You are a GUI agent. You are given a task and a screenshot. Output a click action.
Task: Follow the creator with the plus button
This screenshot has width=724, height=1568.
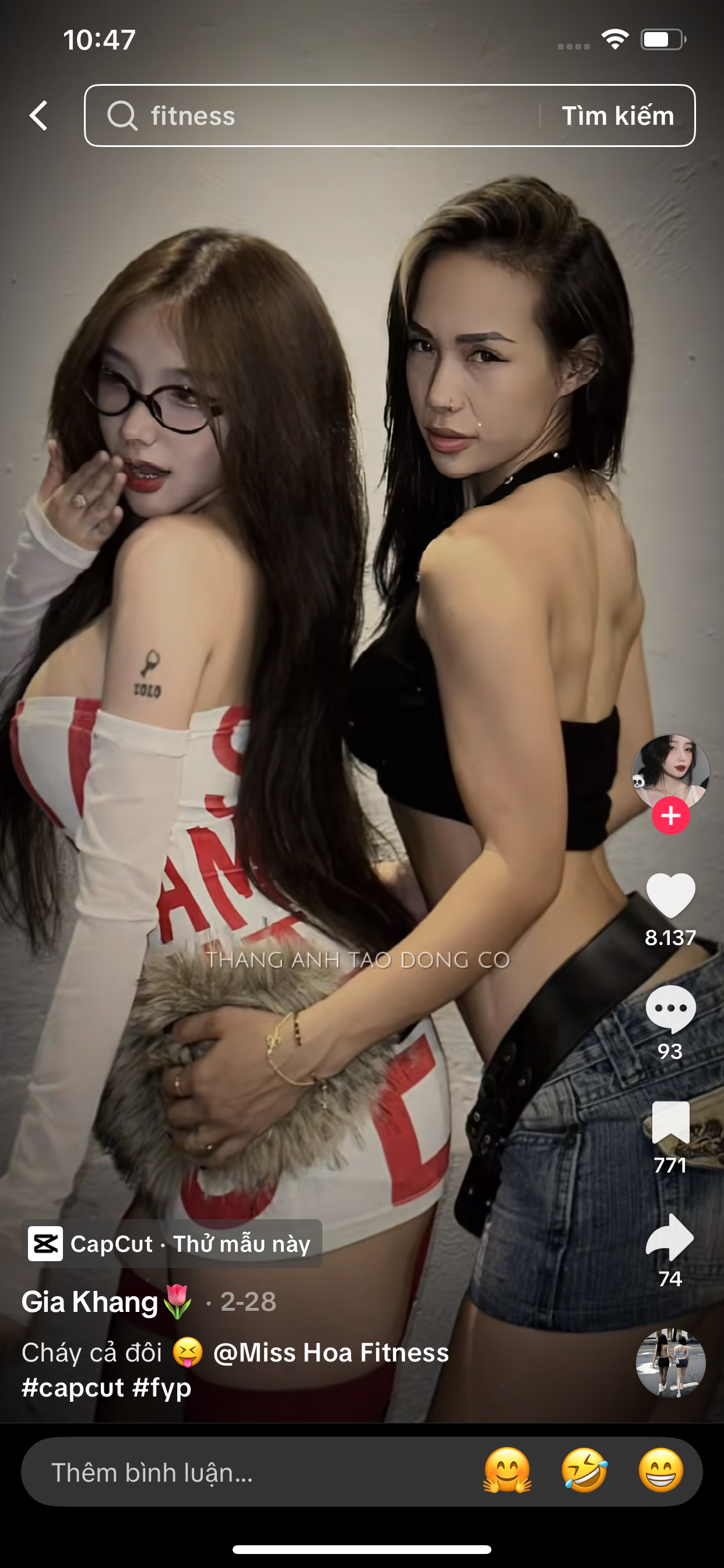670,815
